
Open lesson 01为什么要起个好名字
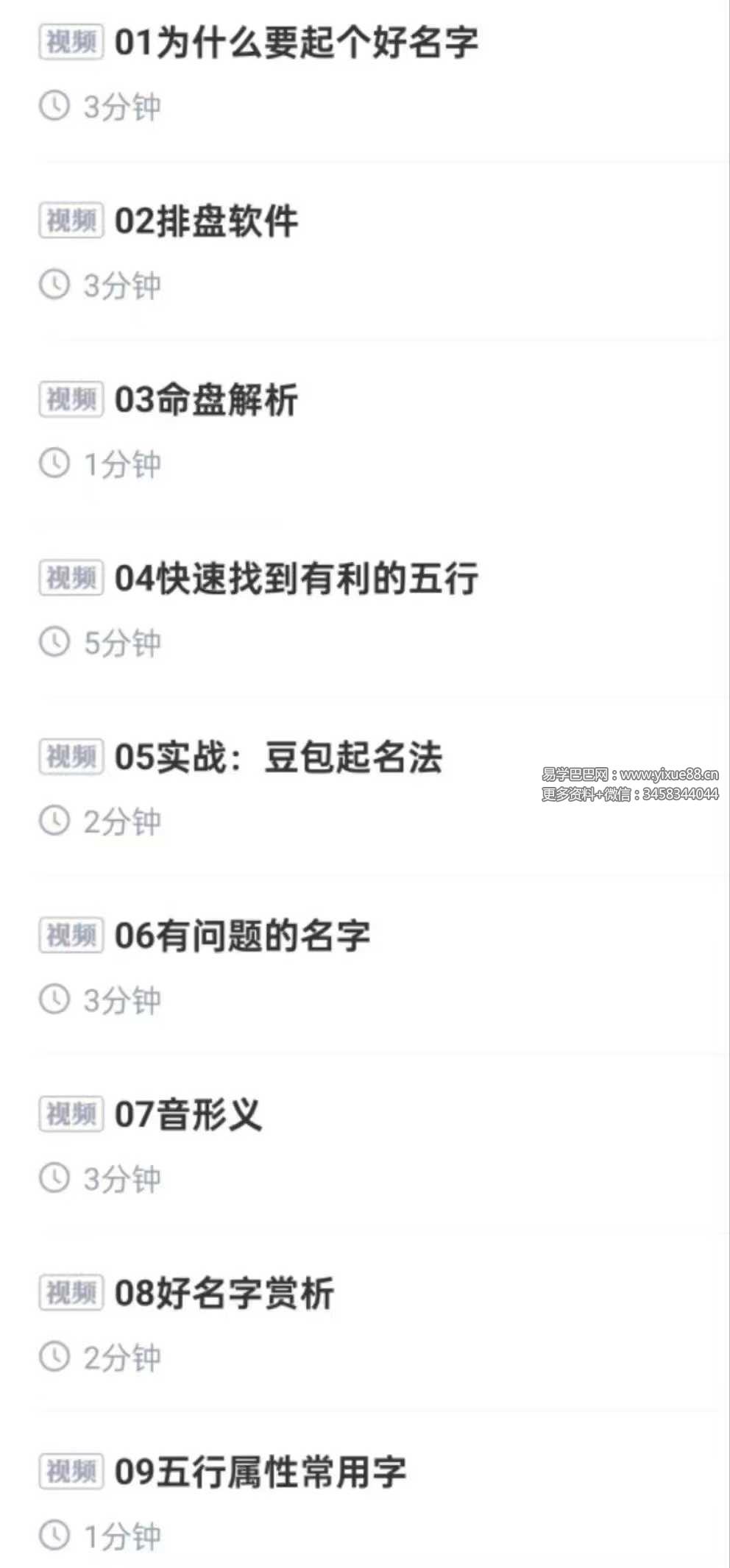(296, 43)
